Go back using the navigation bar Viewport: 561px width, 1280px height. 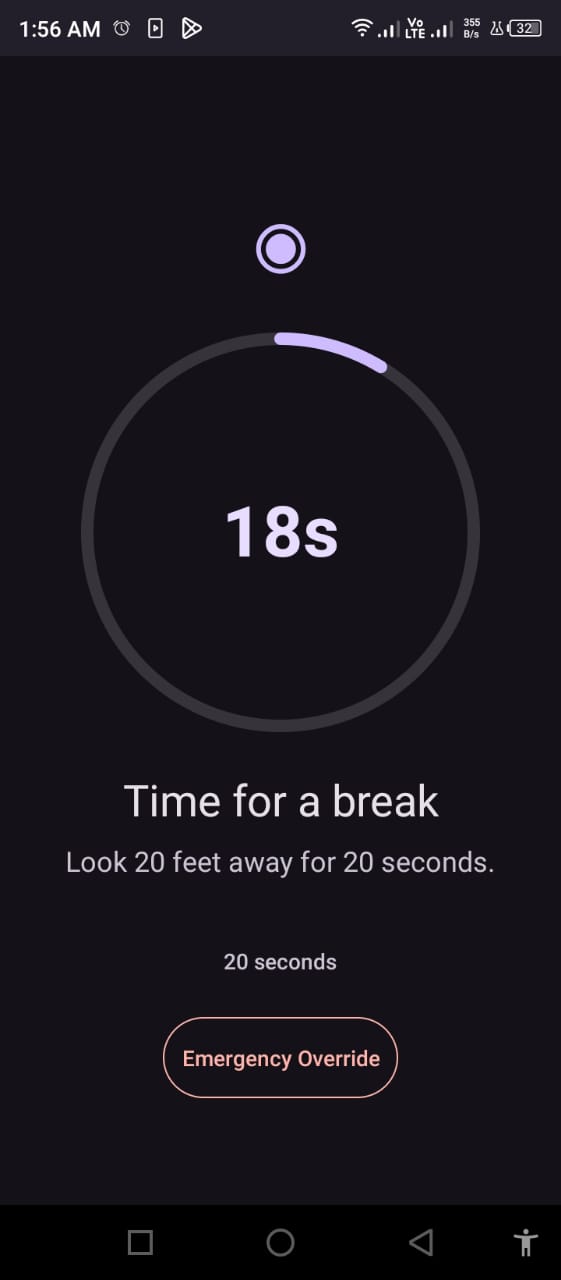421,1242
